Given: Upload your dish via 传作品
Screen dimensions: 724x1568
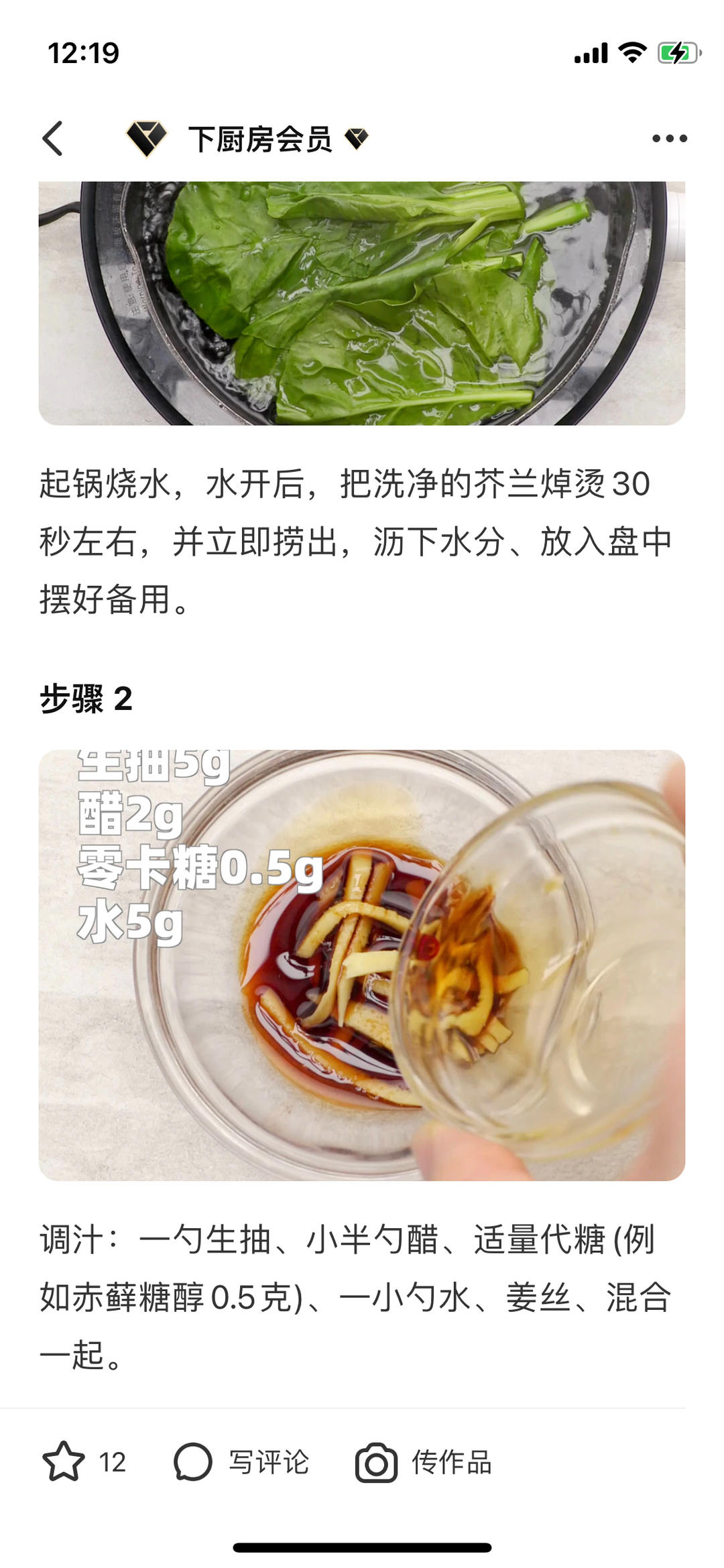Looking at the screenshot, I should click(424, 1462).
